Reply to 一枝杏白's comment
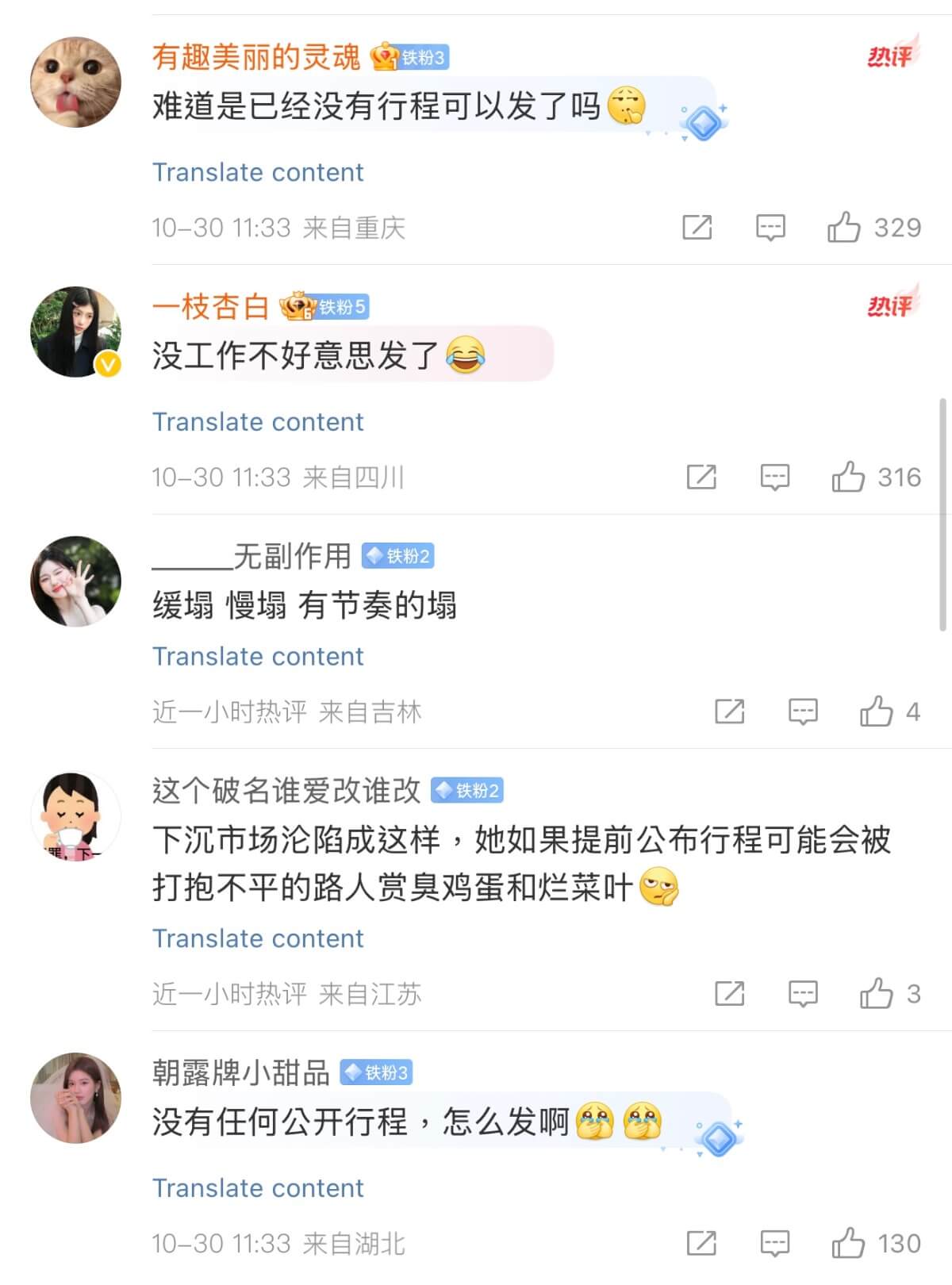The width and height of the screenshot is (952, 1285). point(774,477)
